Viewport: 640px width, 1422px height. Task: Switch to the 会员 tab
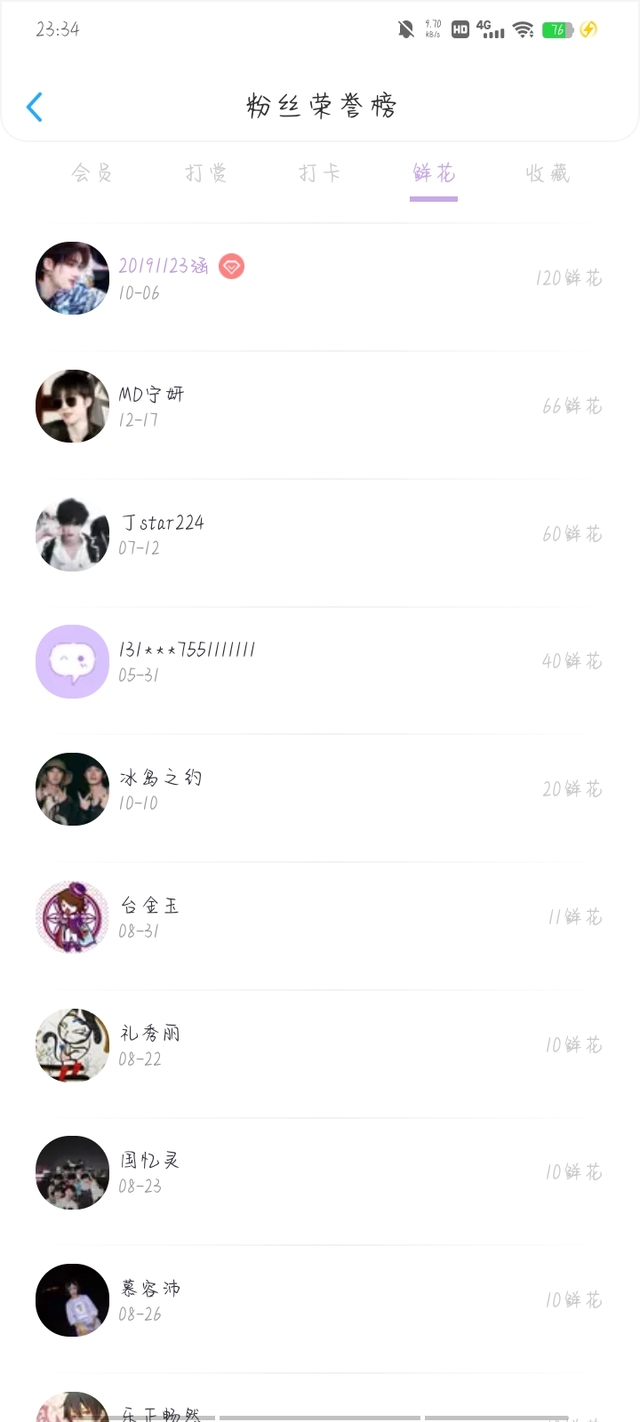(92, 173)
